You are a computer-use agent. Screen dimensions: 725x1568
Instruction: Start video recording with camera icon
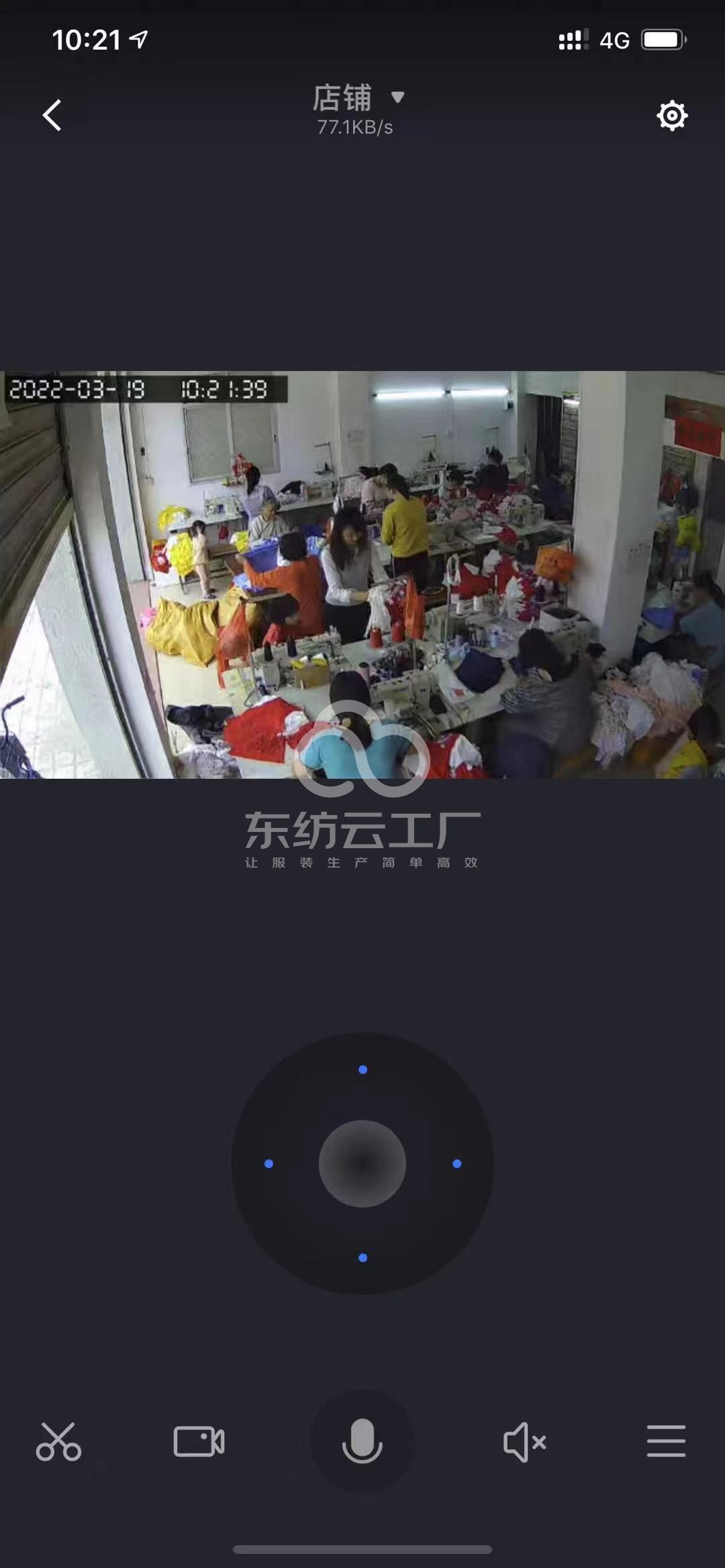[x=199, y=1441]
